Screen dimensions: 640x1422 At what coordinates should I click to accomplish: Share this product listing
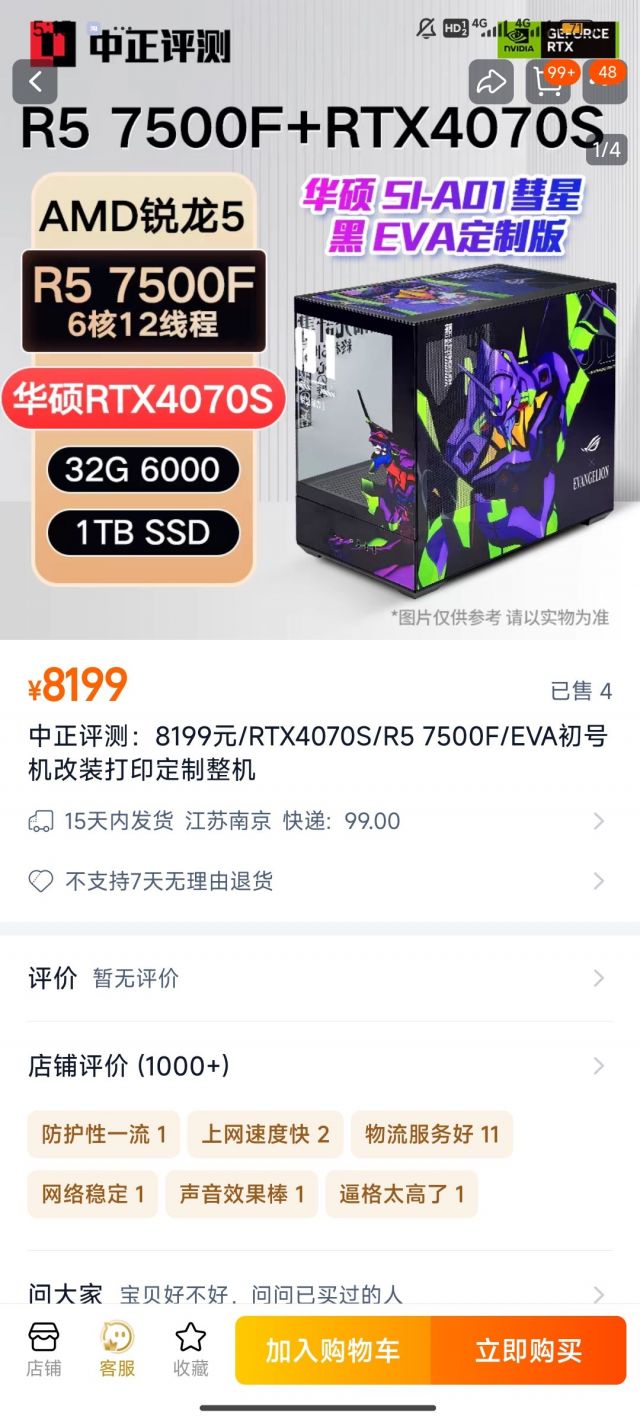click(x=491, y=82)
